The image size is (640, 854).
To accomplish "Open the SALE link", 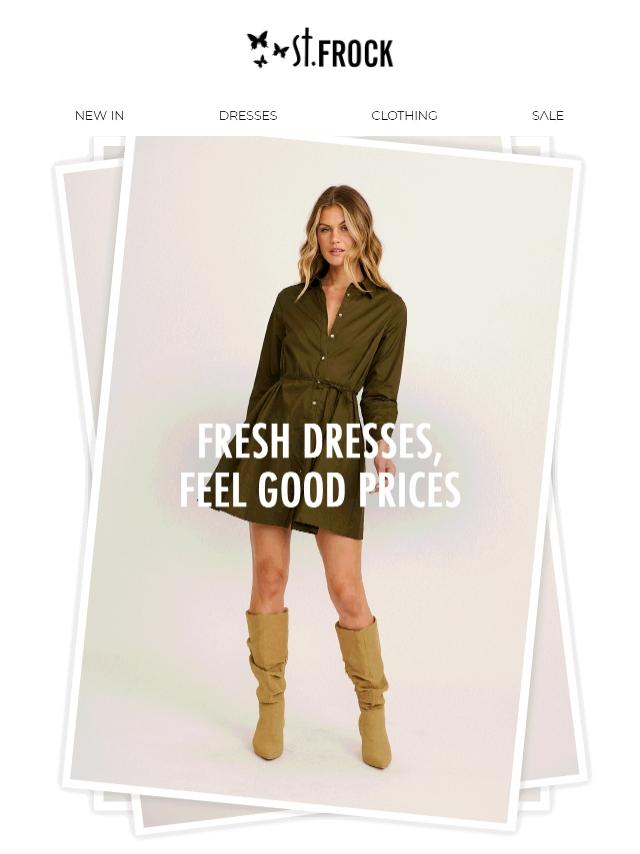I will 547,116.
